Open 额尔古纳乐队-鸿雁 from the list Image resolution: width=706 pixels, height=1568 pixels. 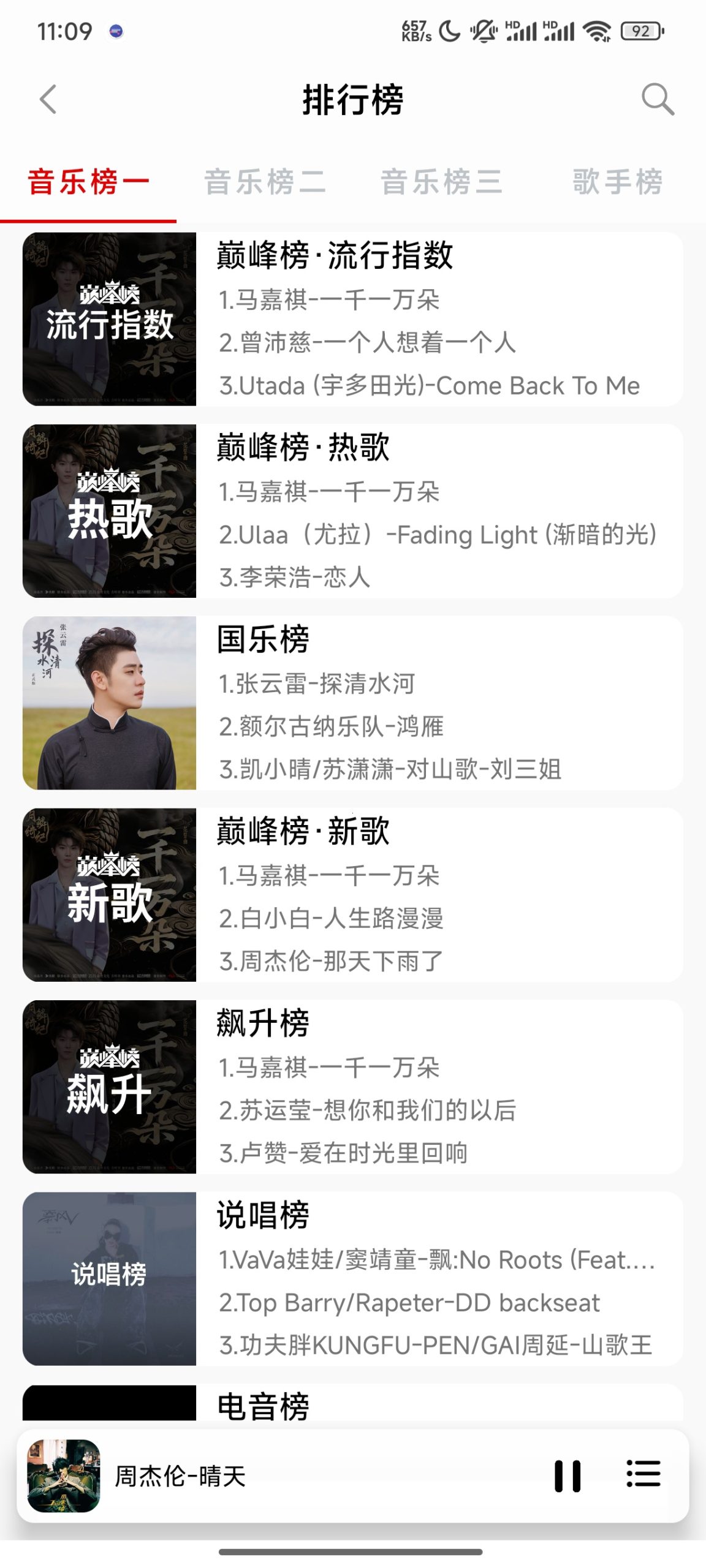[x=331, y=728]
